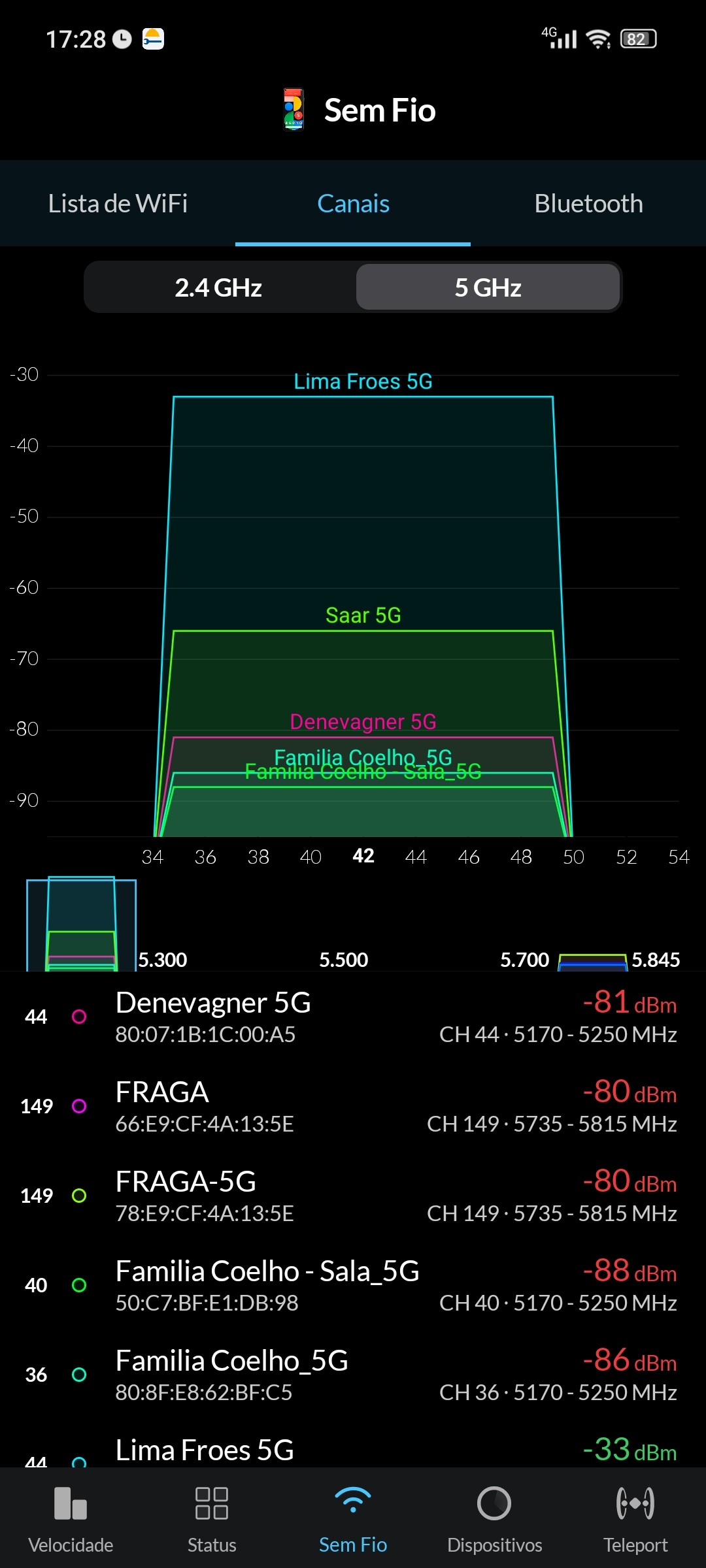Jump to the 5.700–5.845 spectrum section
Viewport: 706px width, 1568px height.
tap(592, 961)
